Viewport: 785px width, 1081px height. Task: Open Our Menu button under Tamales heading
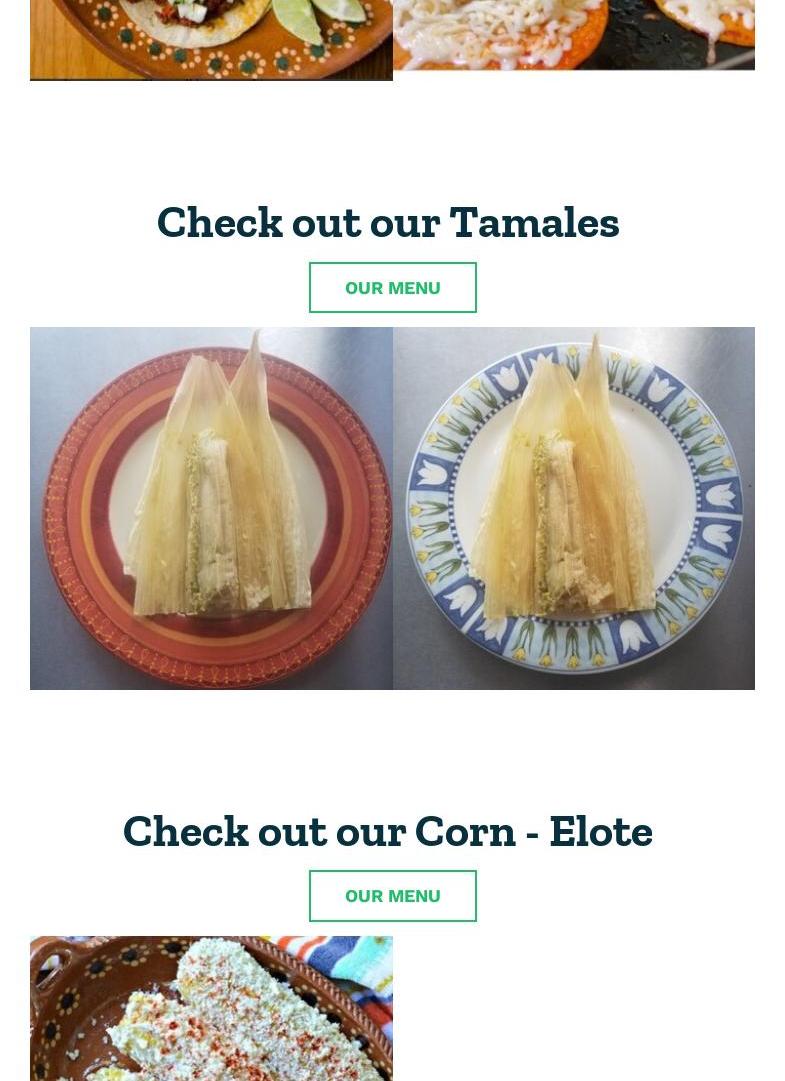[x=392, y=288]
